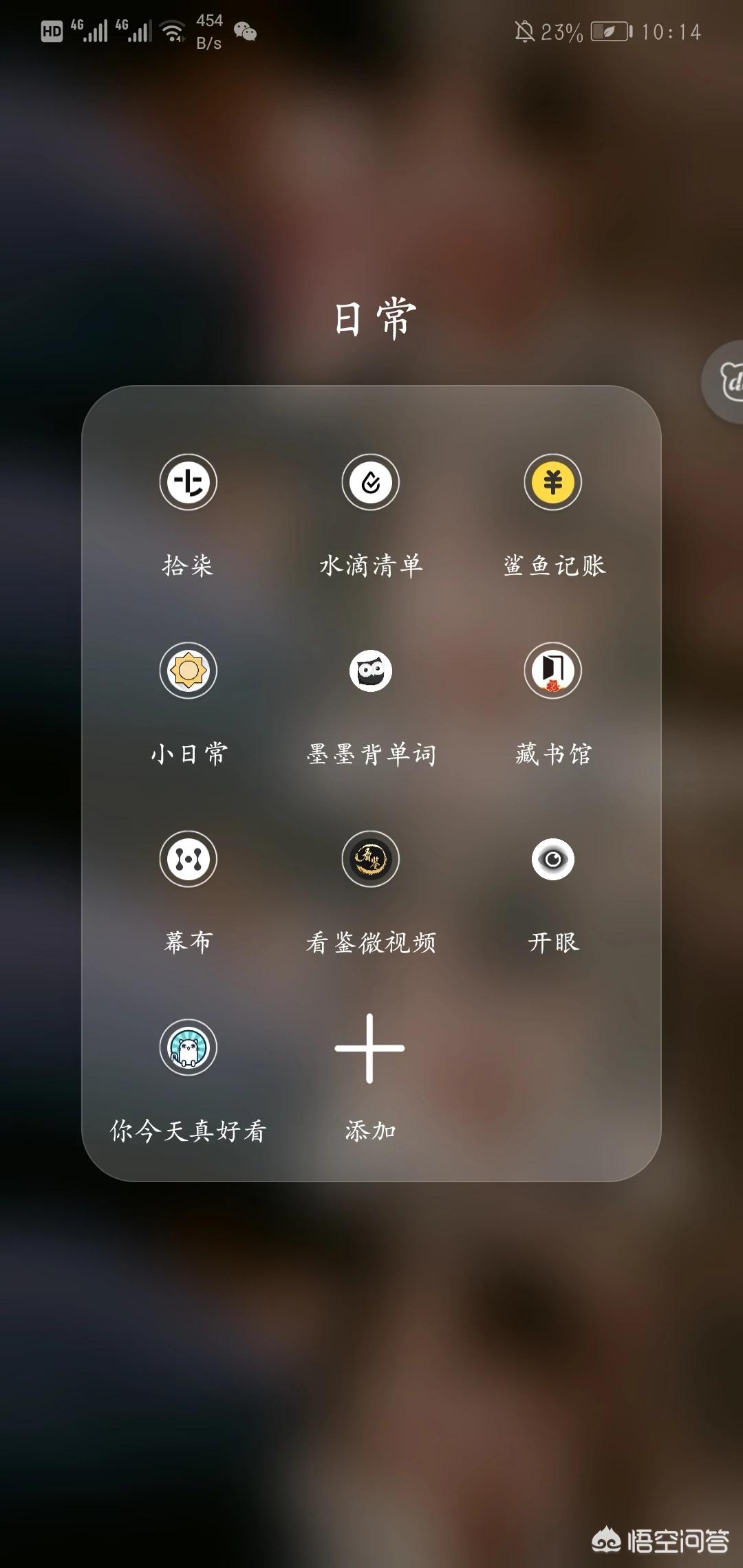Launch 水滴清单 app
The image size is (743, 1568).
click(x=370, y=482)
